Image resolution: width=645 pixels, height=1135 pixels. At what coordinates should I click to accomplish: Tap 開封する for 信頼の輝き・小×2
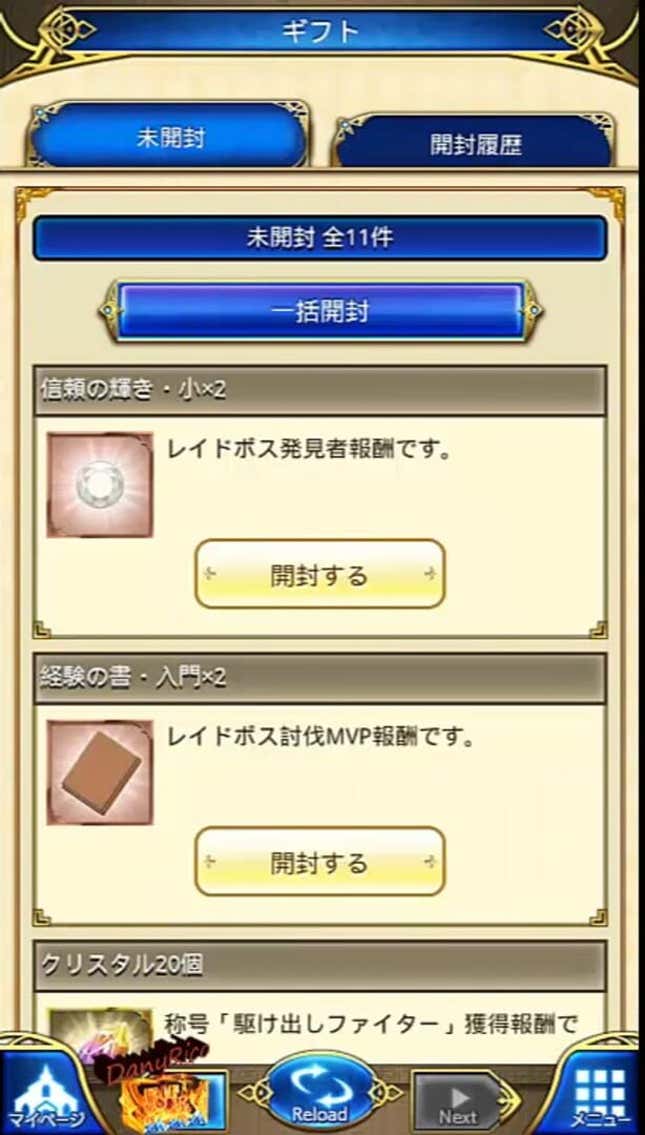coord(319,575)
